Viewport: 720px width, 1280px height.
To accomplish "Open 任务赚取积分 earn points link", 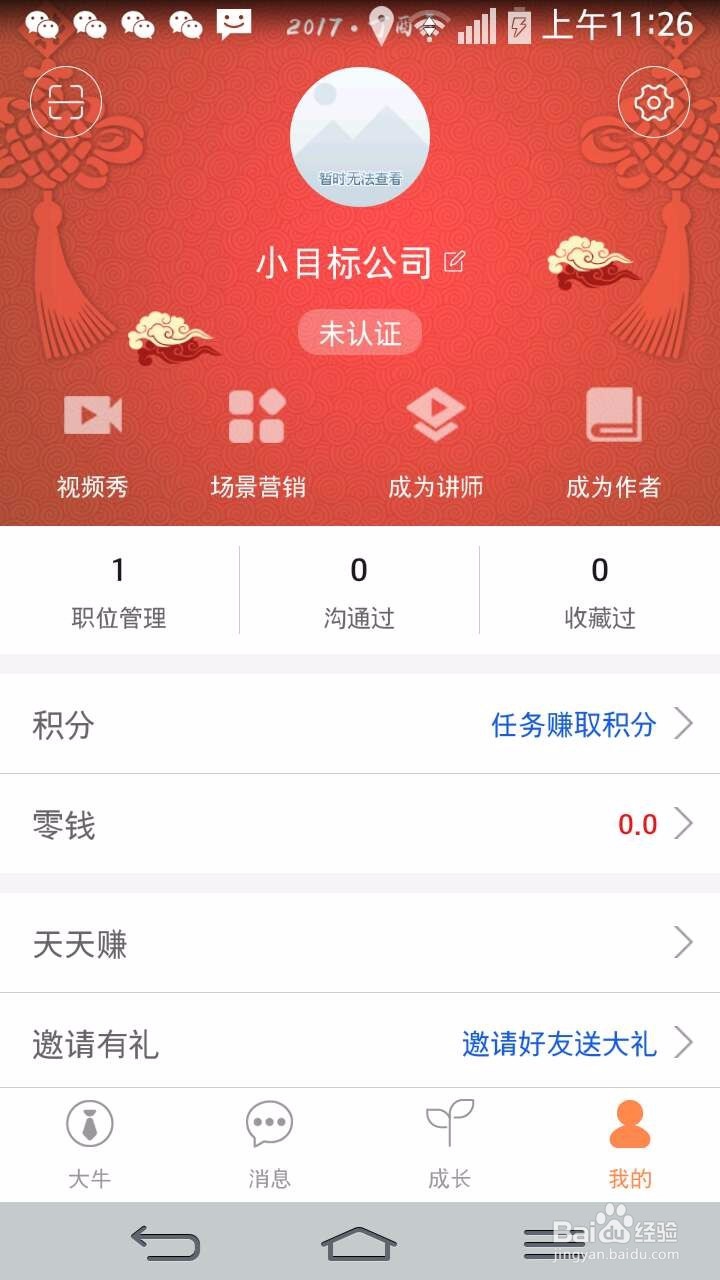I will [570, 725].
